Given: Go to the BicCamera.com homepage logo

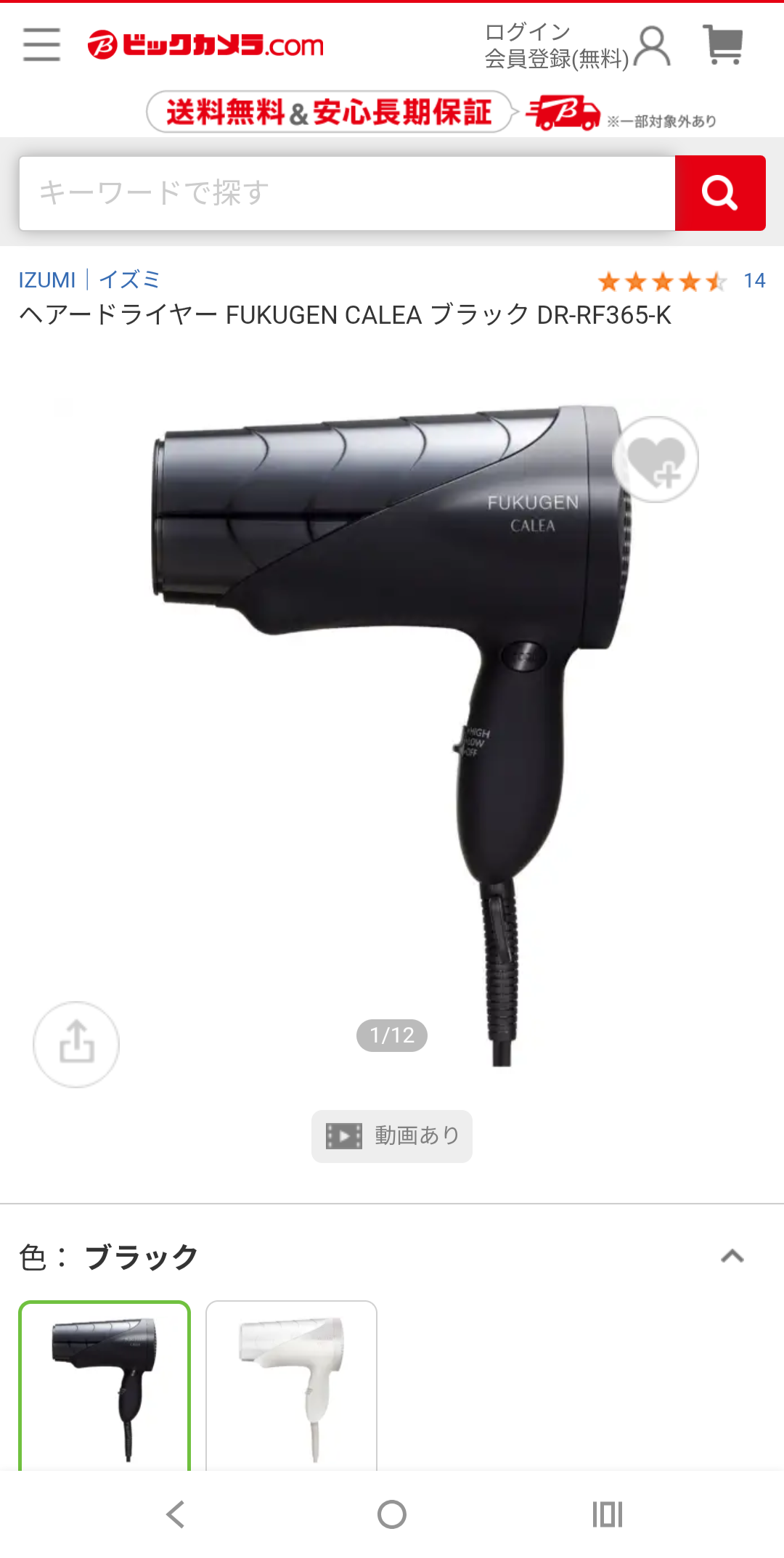Looking at the screenshot, I should pyautogui.click(x=205, y=45).
